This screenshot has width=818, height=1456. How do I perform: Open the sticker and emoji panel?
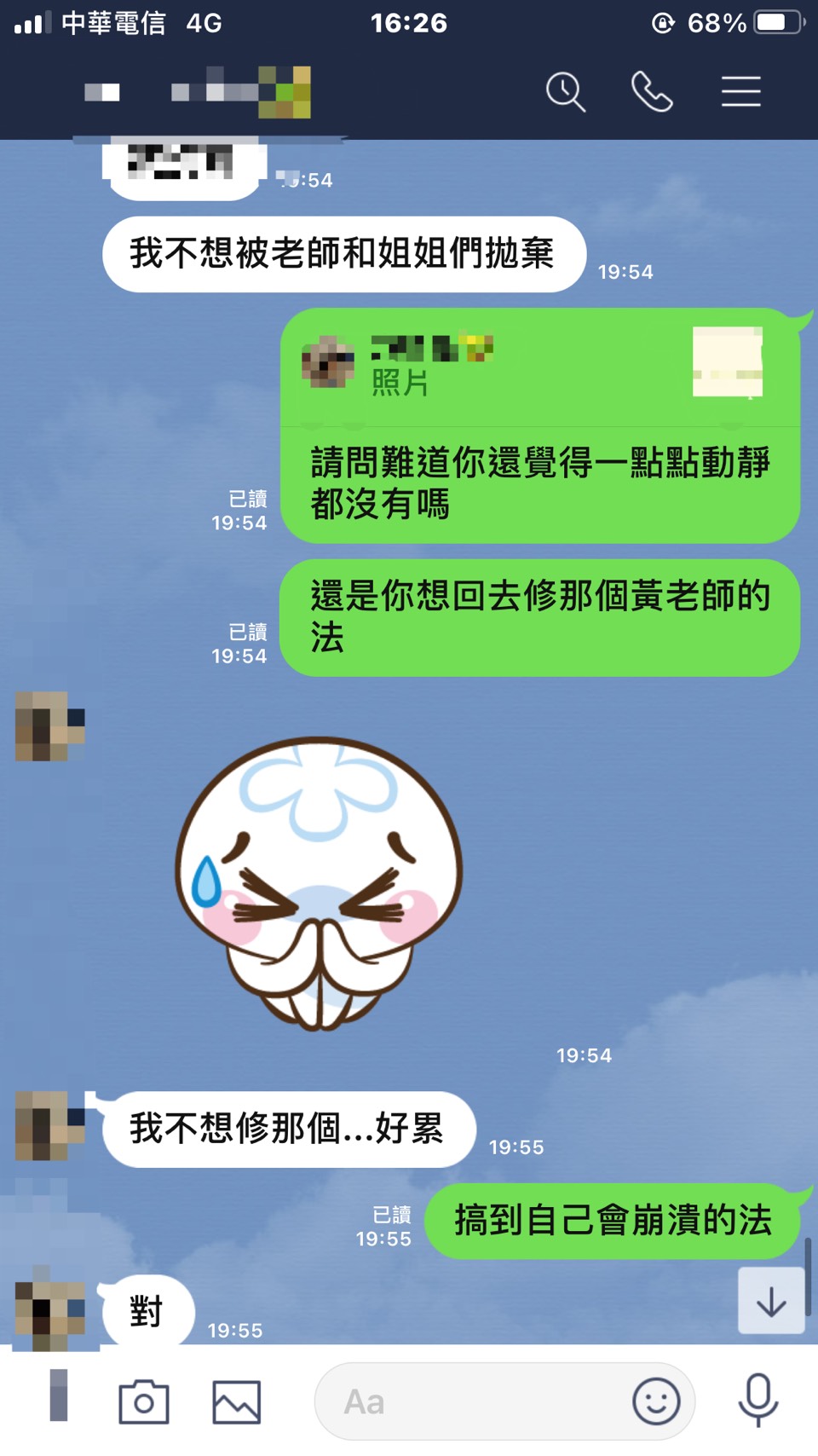click(x=656, y=1401)
